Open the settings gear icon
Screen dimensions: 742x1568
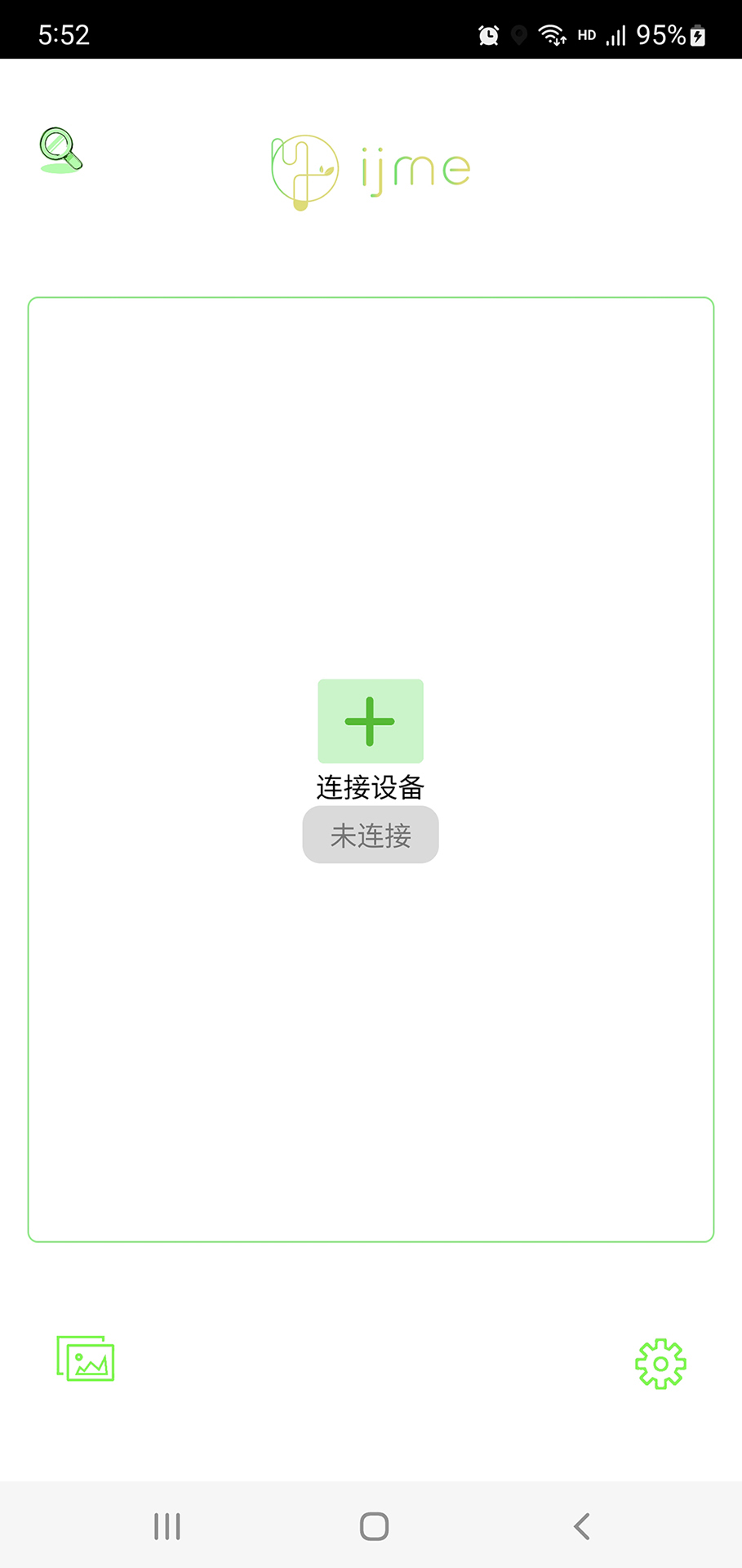[x=660, y=1362]
